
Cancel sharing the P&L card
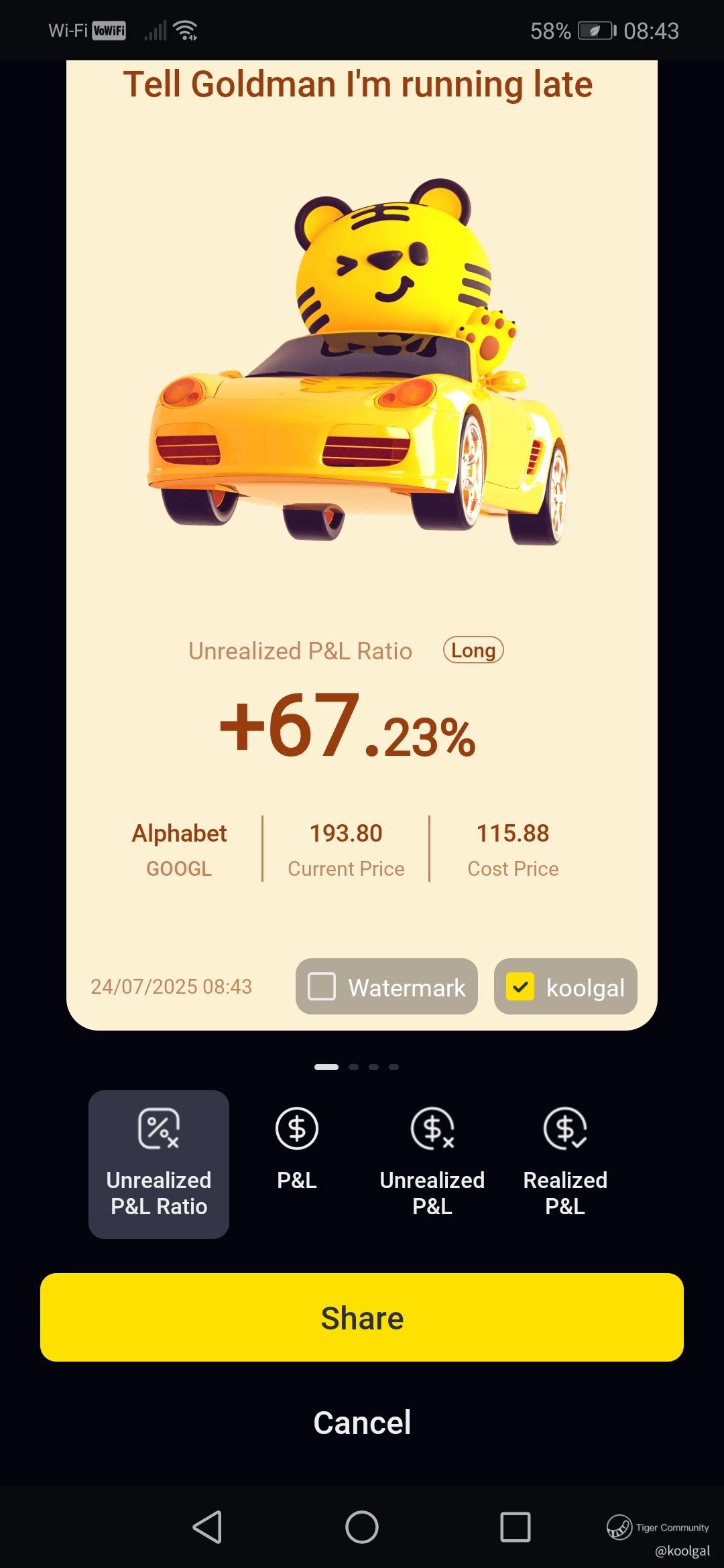coord(362,1422)
